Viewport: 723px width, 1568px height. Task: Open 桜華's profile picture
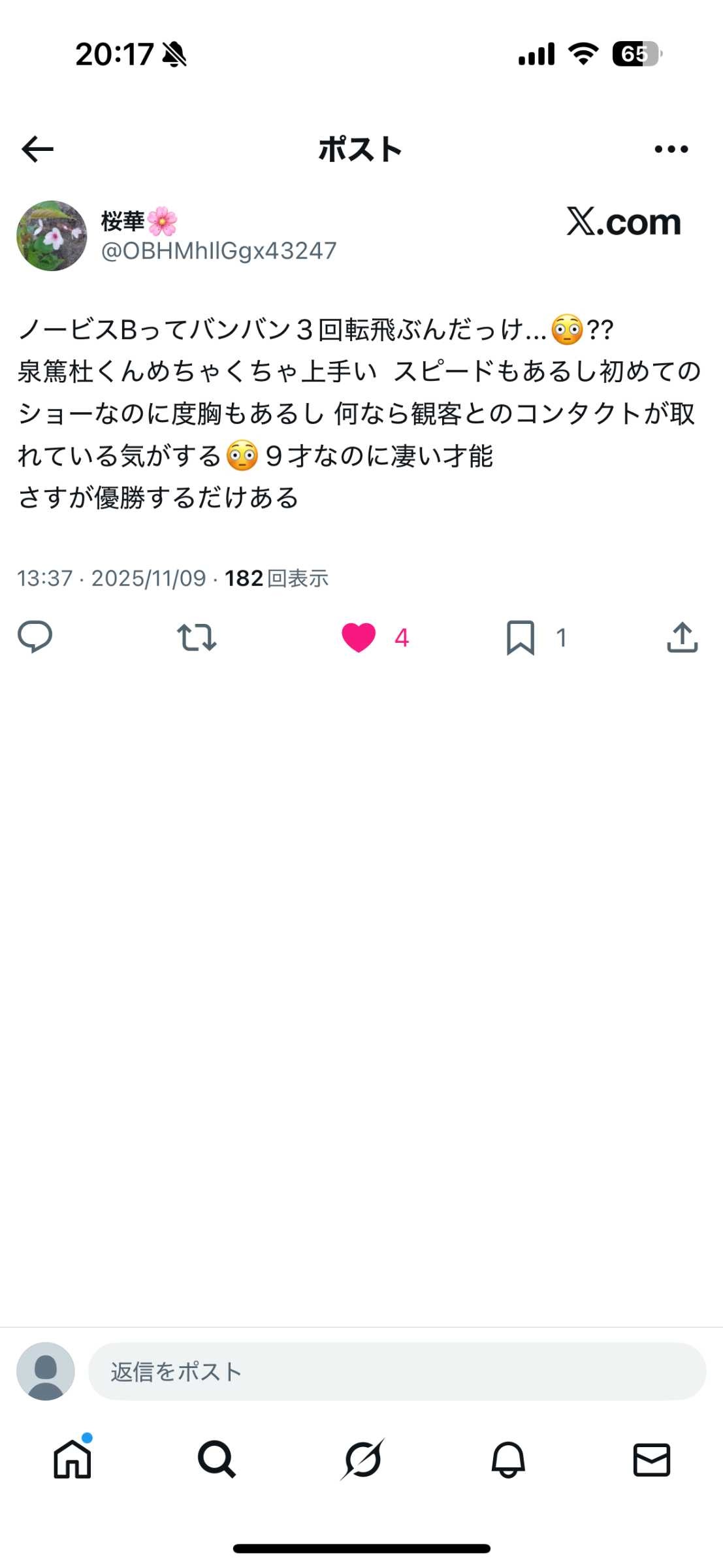tap(52, 236)
